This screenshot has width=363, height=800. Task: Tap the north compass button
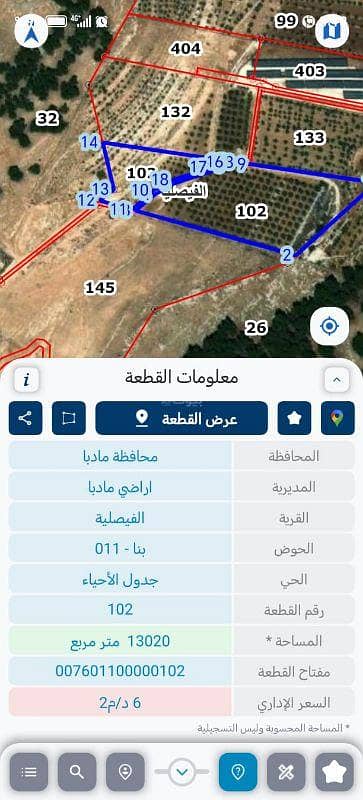pos(32,31)
